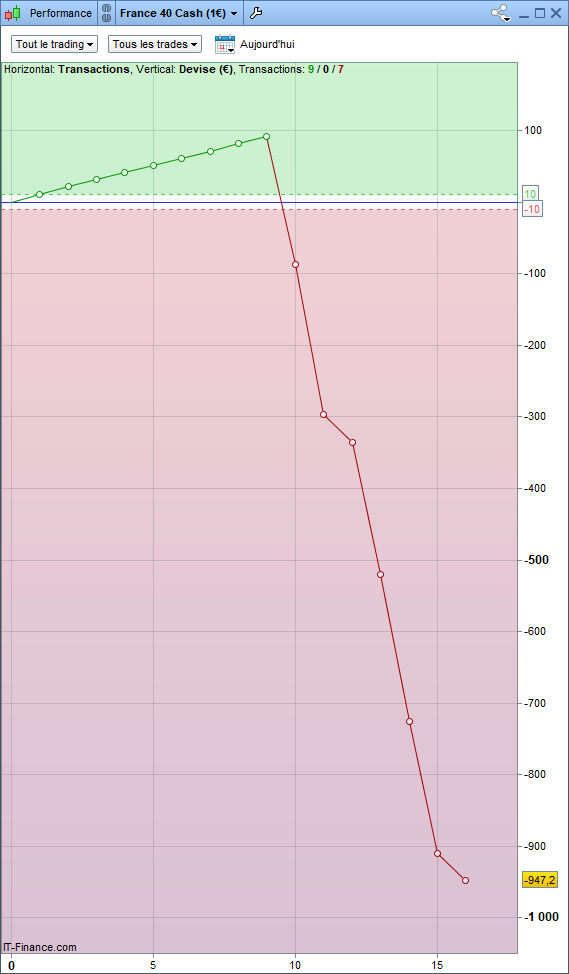Open the France 40 Cash instrument dropdown
The width and height of the screenshot is (569, 974).
click(178, 13)
